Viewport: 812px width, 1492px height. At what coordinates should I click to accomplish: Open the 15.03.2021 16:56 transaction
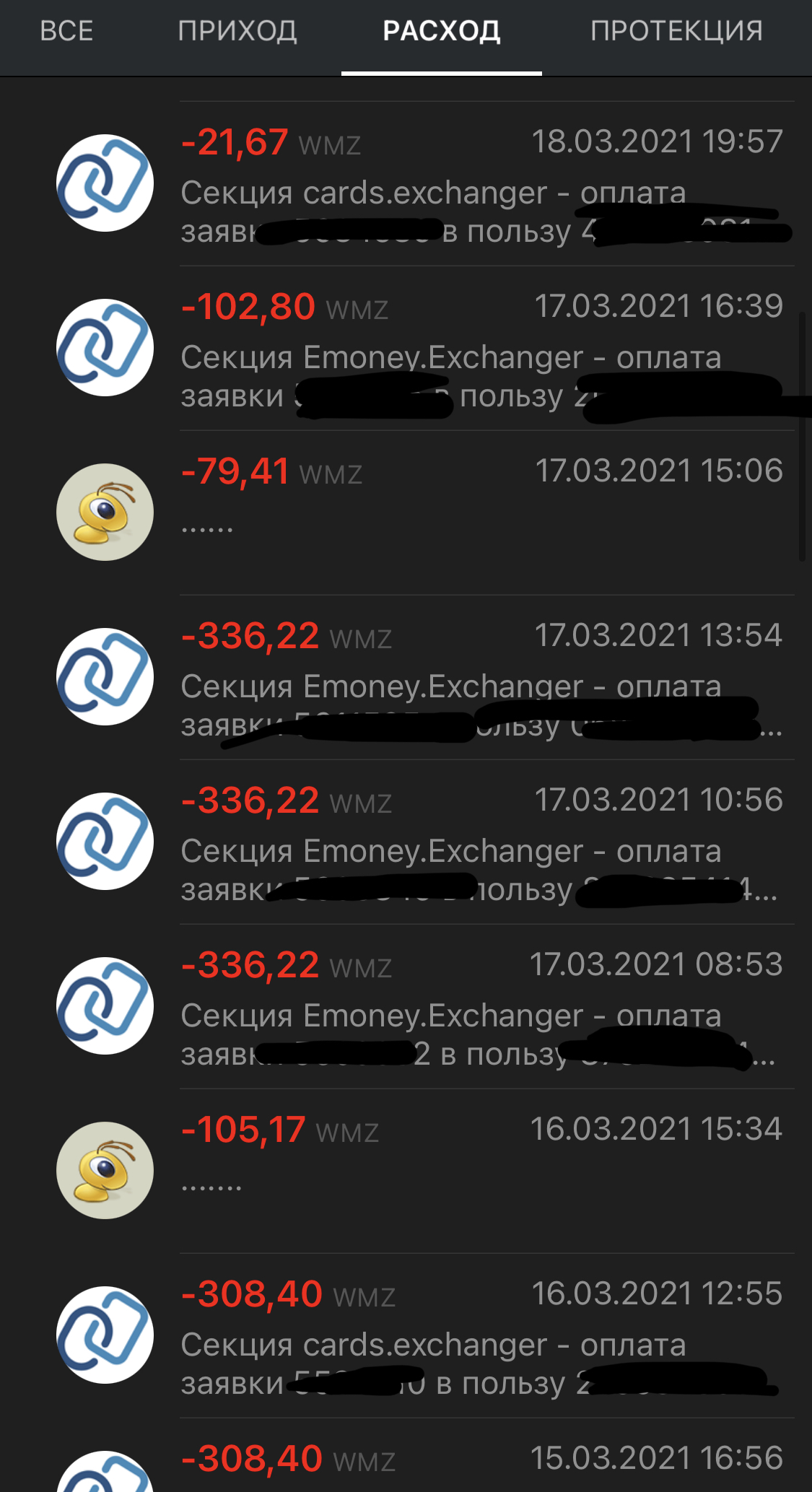pyautogui.click(x=482, y=1462)
